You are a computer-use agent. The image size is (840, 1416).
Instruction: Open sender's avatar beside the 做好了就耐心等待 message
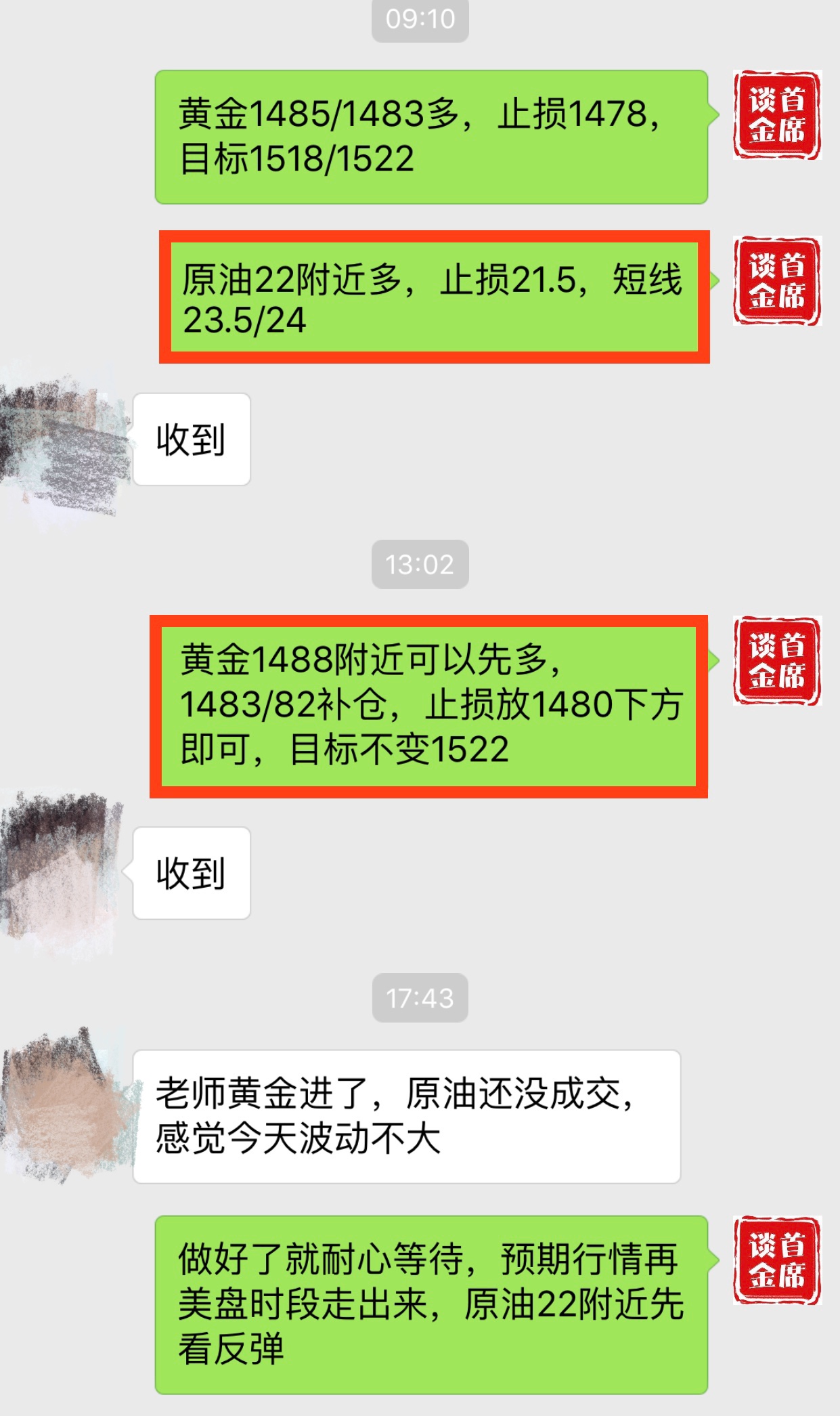click(776, 1261)
